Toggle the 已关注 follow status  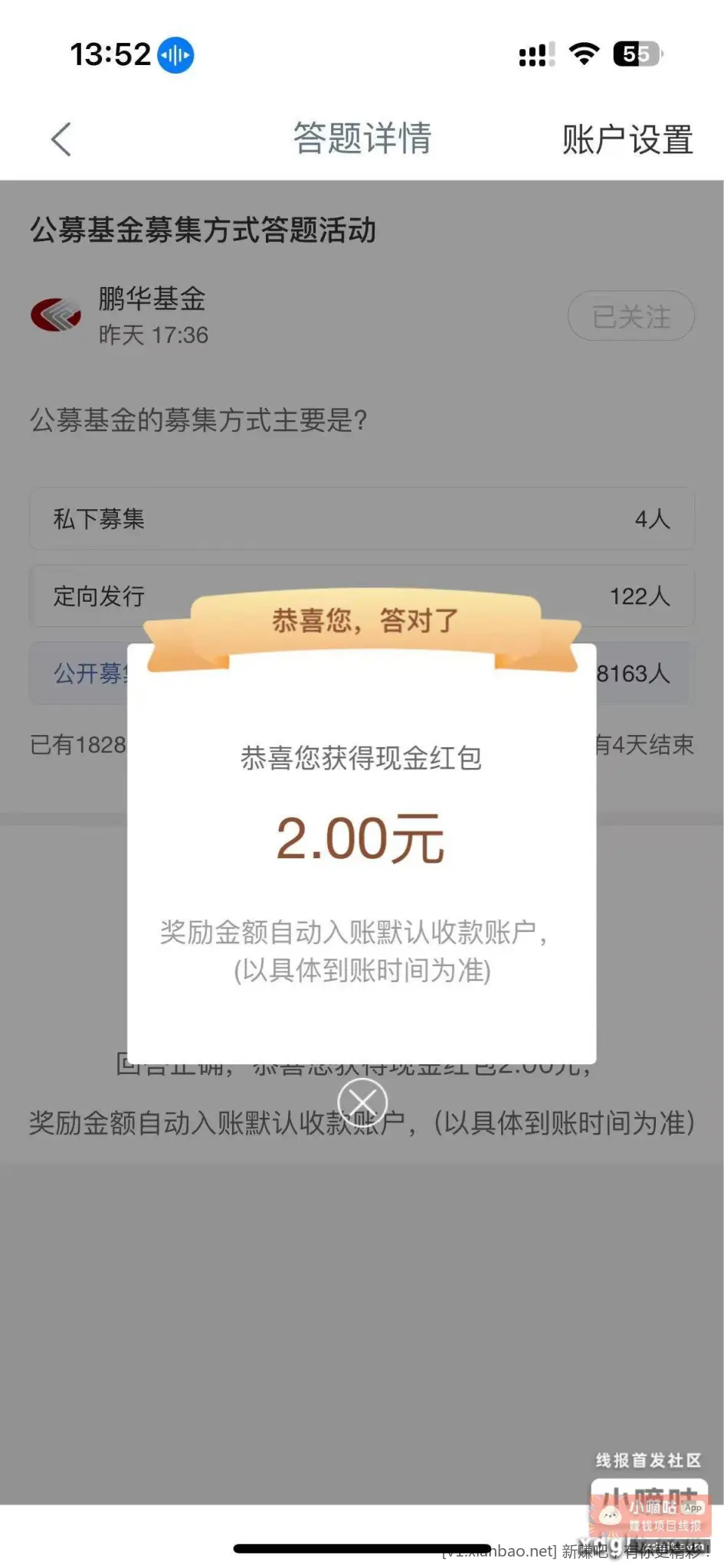pos(630,315)
